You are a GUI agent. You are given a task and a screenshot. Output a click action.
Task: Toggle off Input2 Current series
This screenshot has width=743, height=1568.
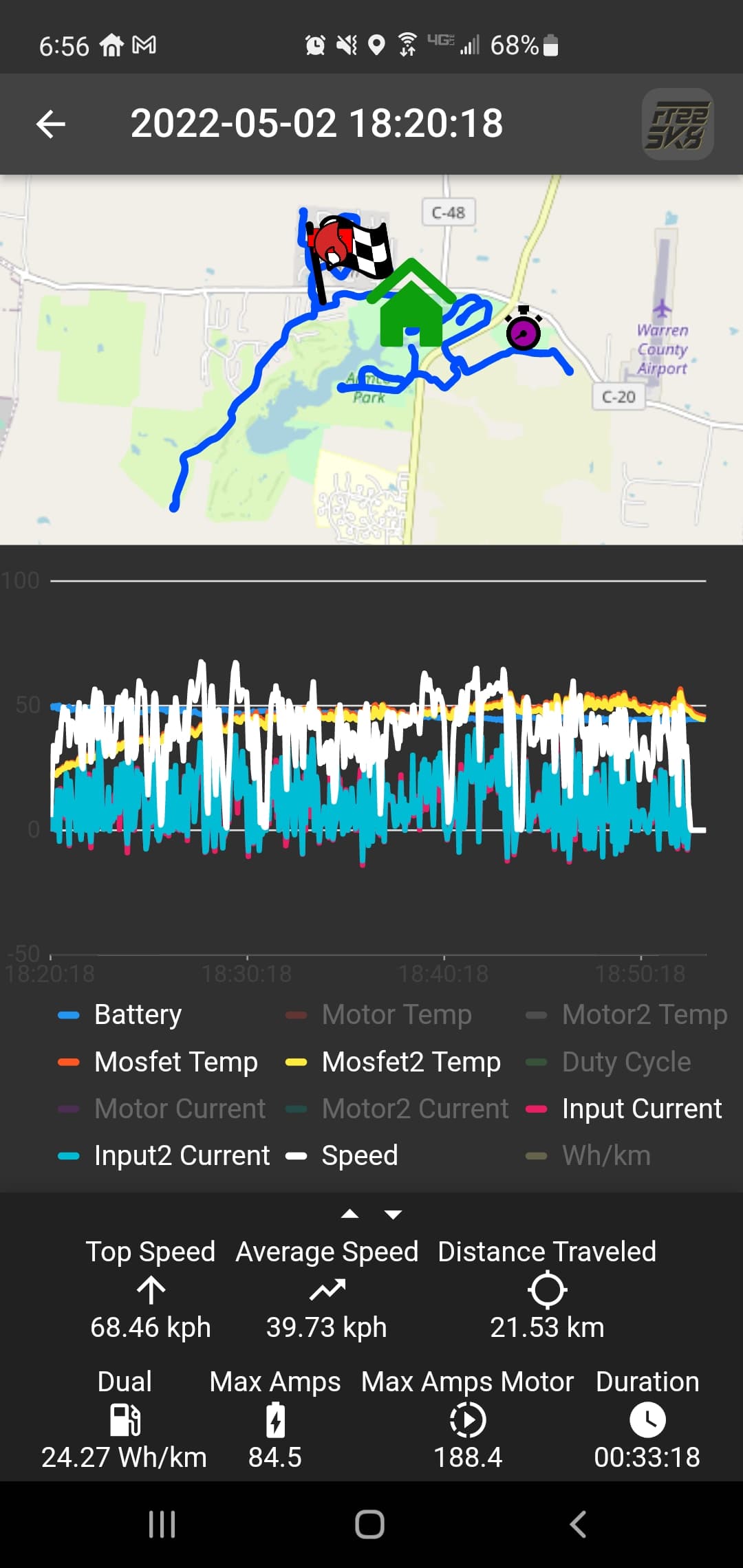tap(164, 1155)
